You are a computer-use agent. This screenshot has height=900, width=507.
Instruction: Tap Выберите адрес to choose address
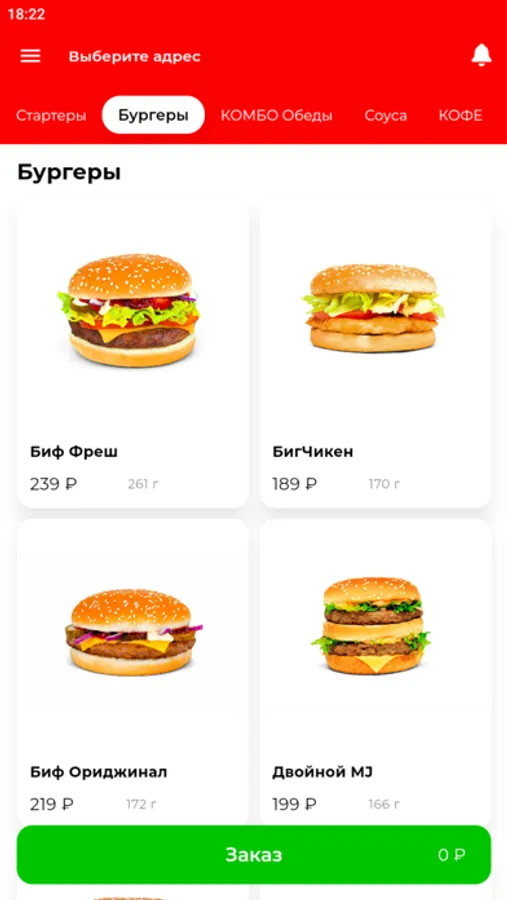tap(134, 56)
